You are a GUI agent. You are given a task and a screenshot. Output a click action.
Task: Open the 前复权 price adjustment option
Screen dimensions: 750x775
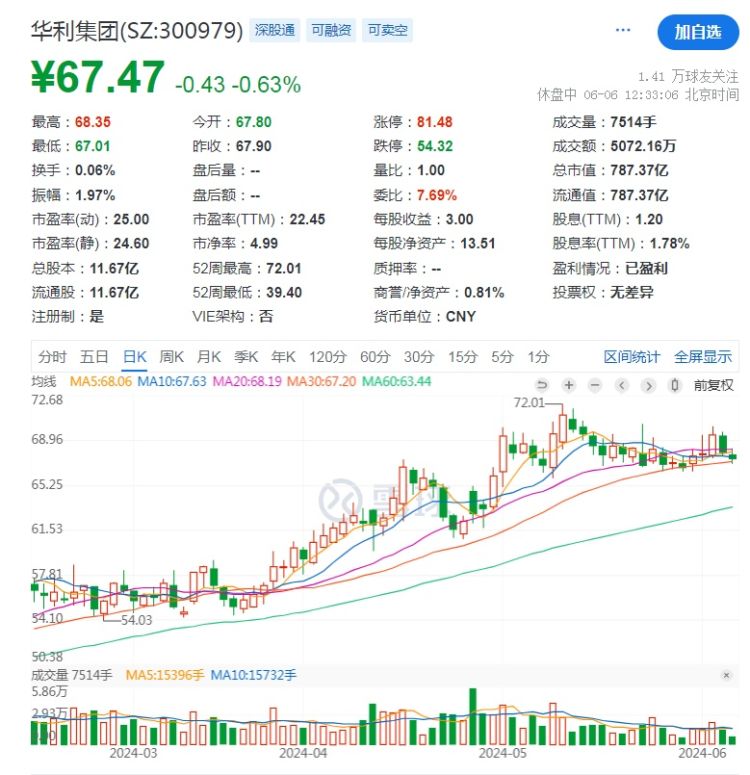click(x=714, y=385)
